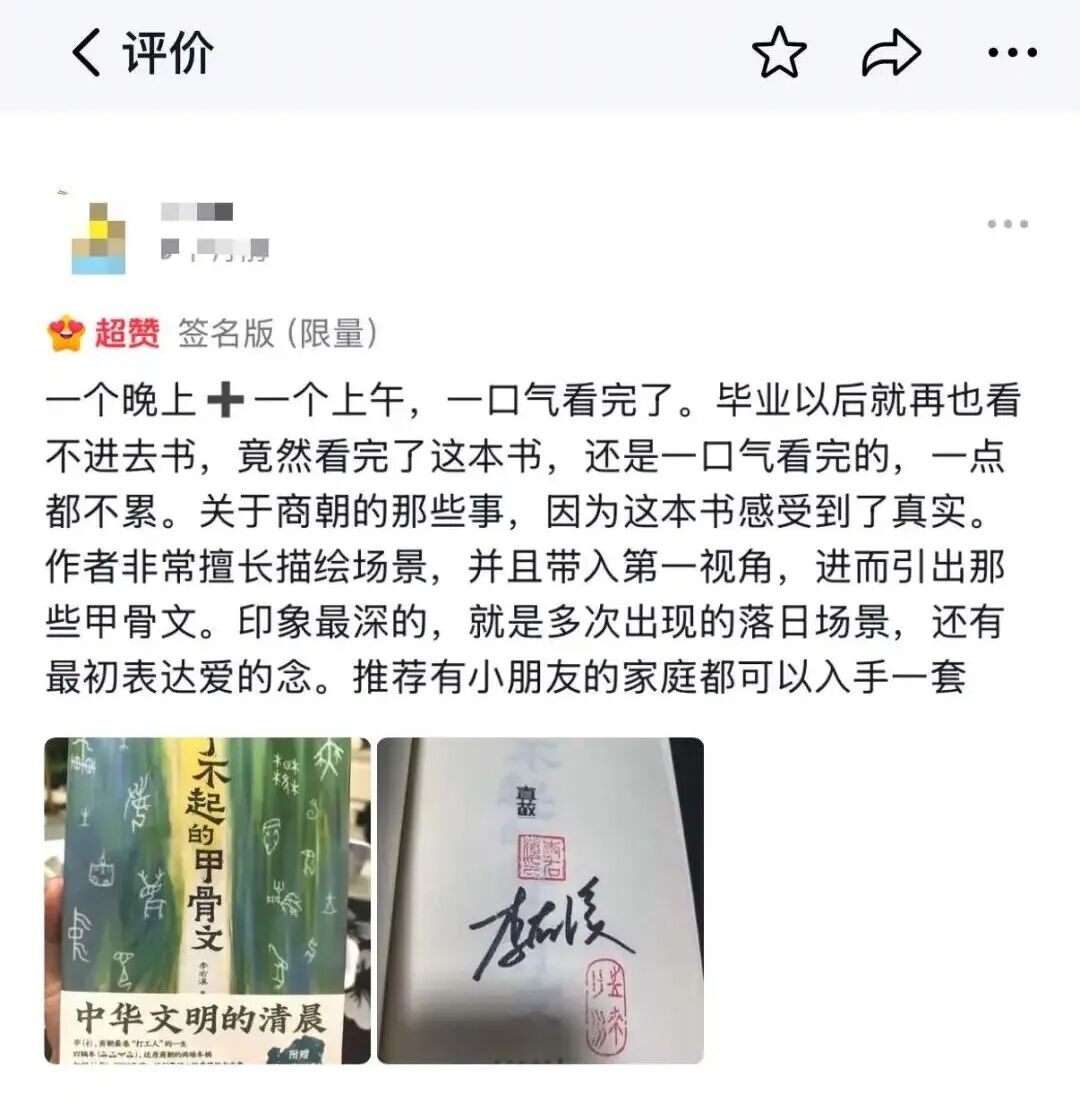Open the reviewer's profile avatar
The height and width of the screenshot is (1103, 1080).
pos(98,237)
